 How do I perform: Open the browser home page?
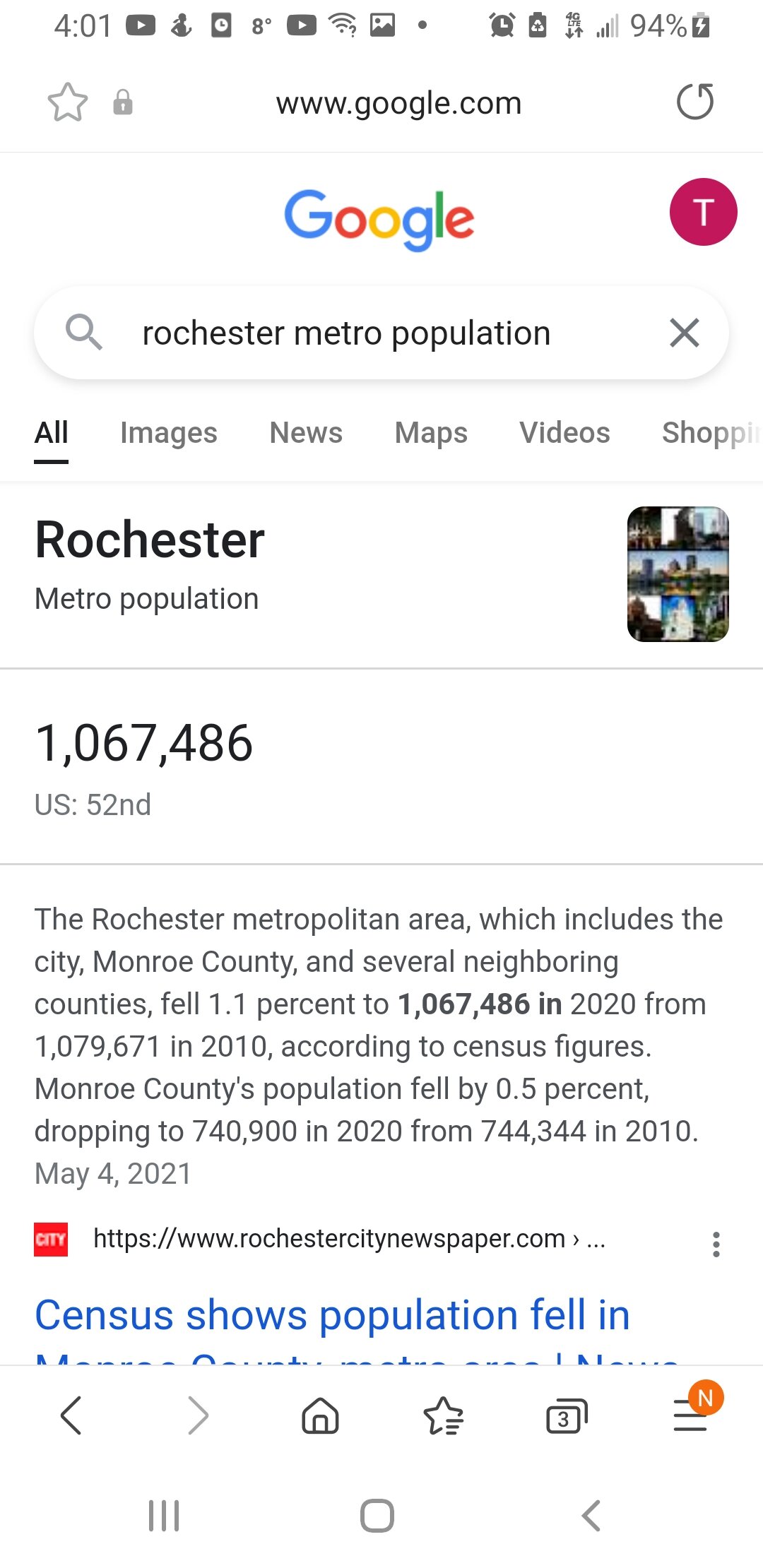pyautogui.click(x=320, y=1415)
